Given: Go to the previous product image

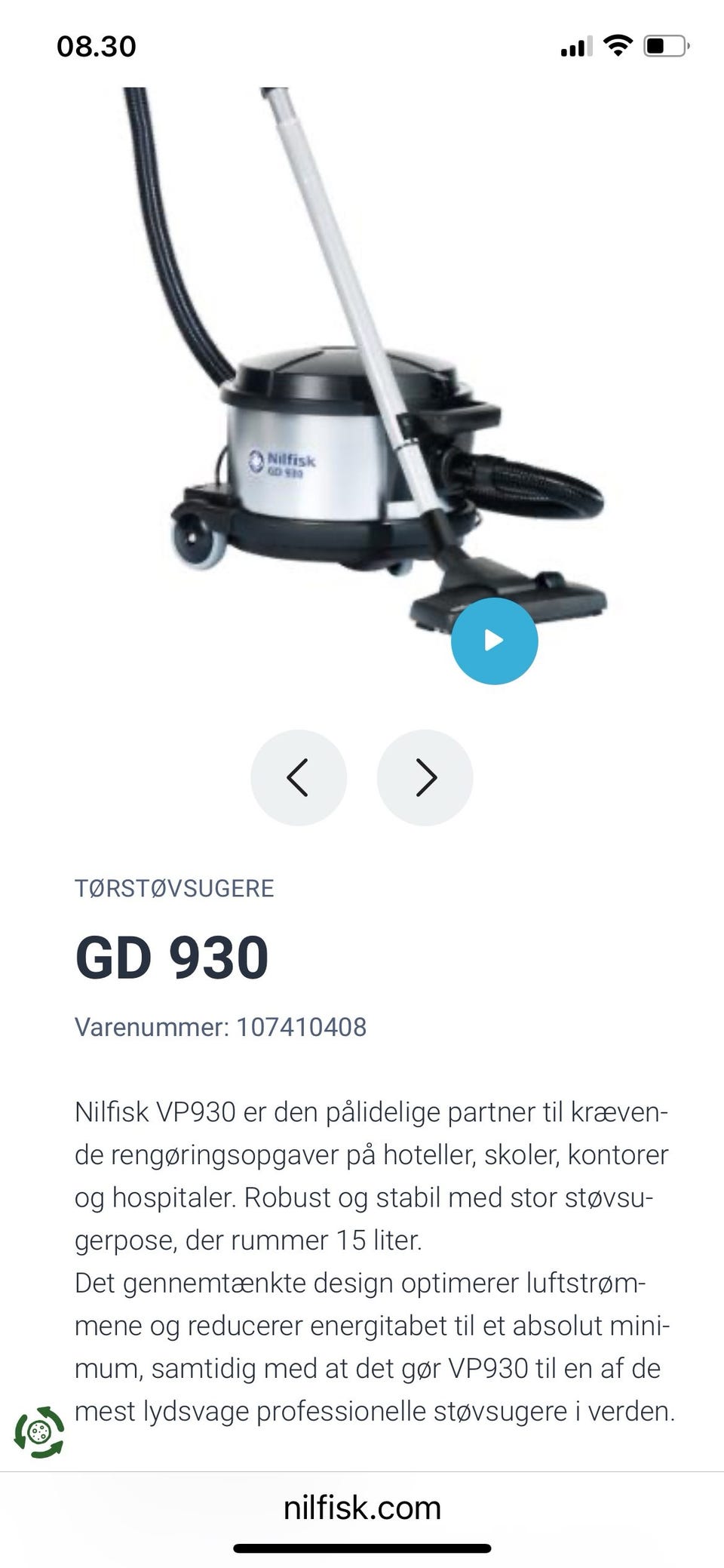Looking at the screenshot, I should [299, 777].
